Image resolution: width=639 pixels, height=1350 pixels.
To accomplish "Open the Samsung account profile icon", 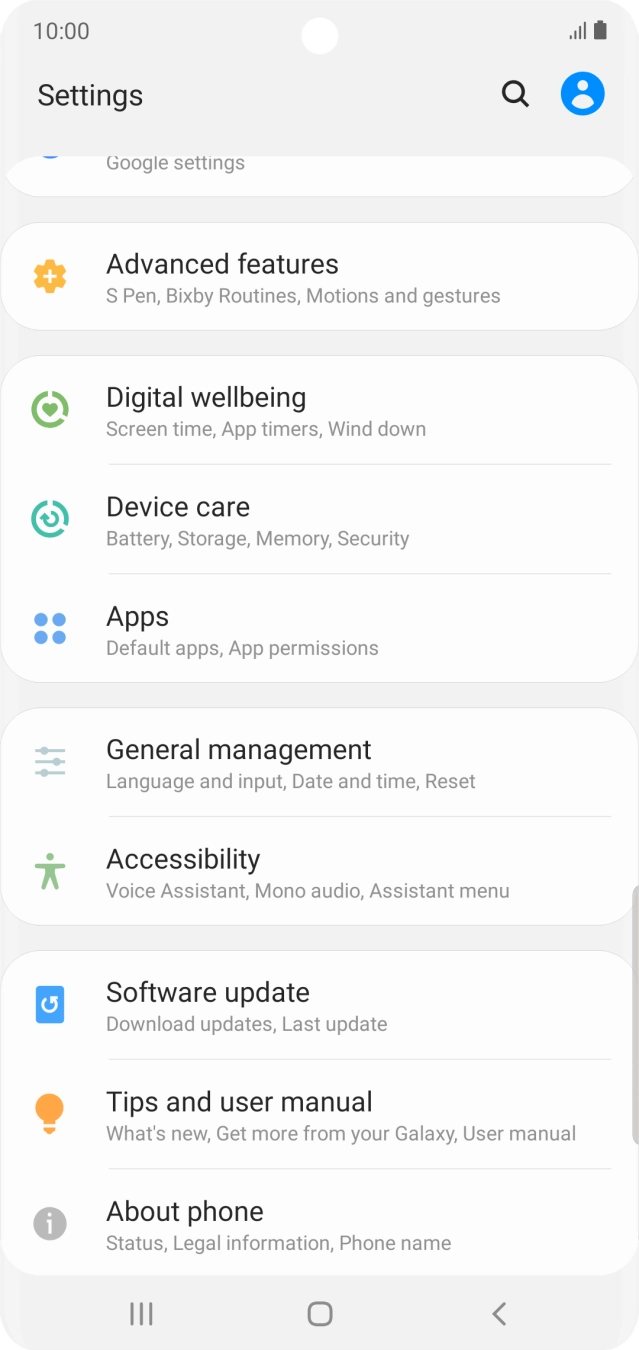I will coord(582,95).
